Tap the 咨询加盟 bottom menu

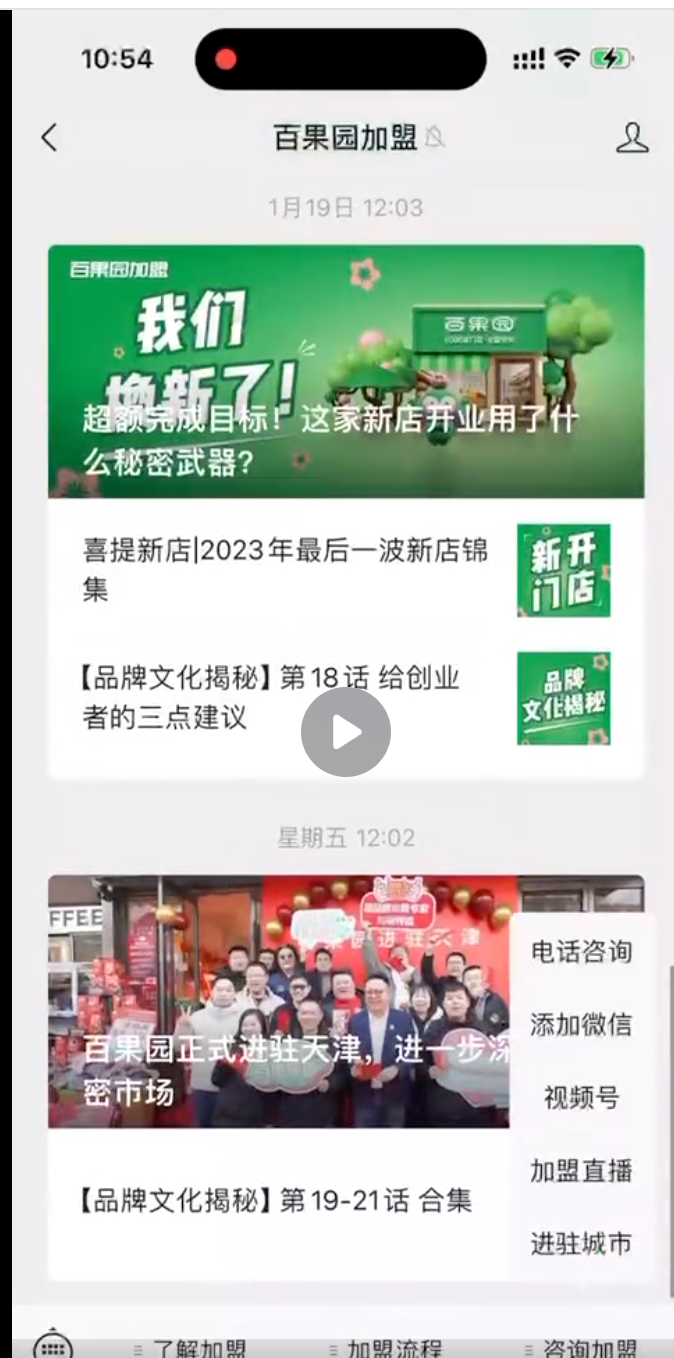(x=580, y=1348)
